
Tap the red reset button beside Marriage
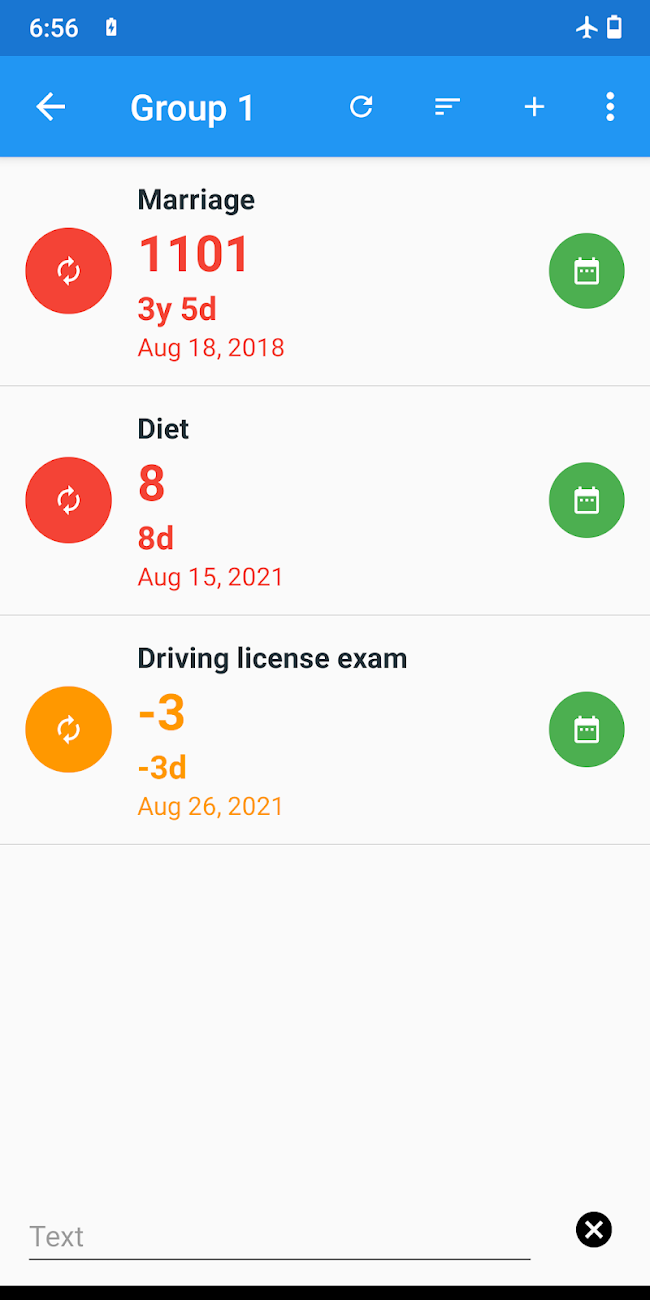[68, 271]
